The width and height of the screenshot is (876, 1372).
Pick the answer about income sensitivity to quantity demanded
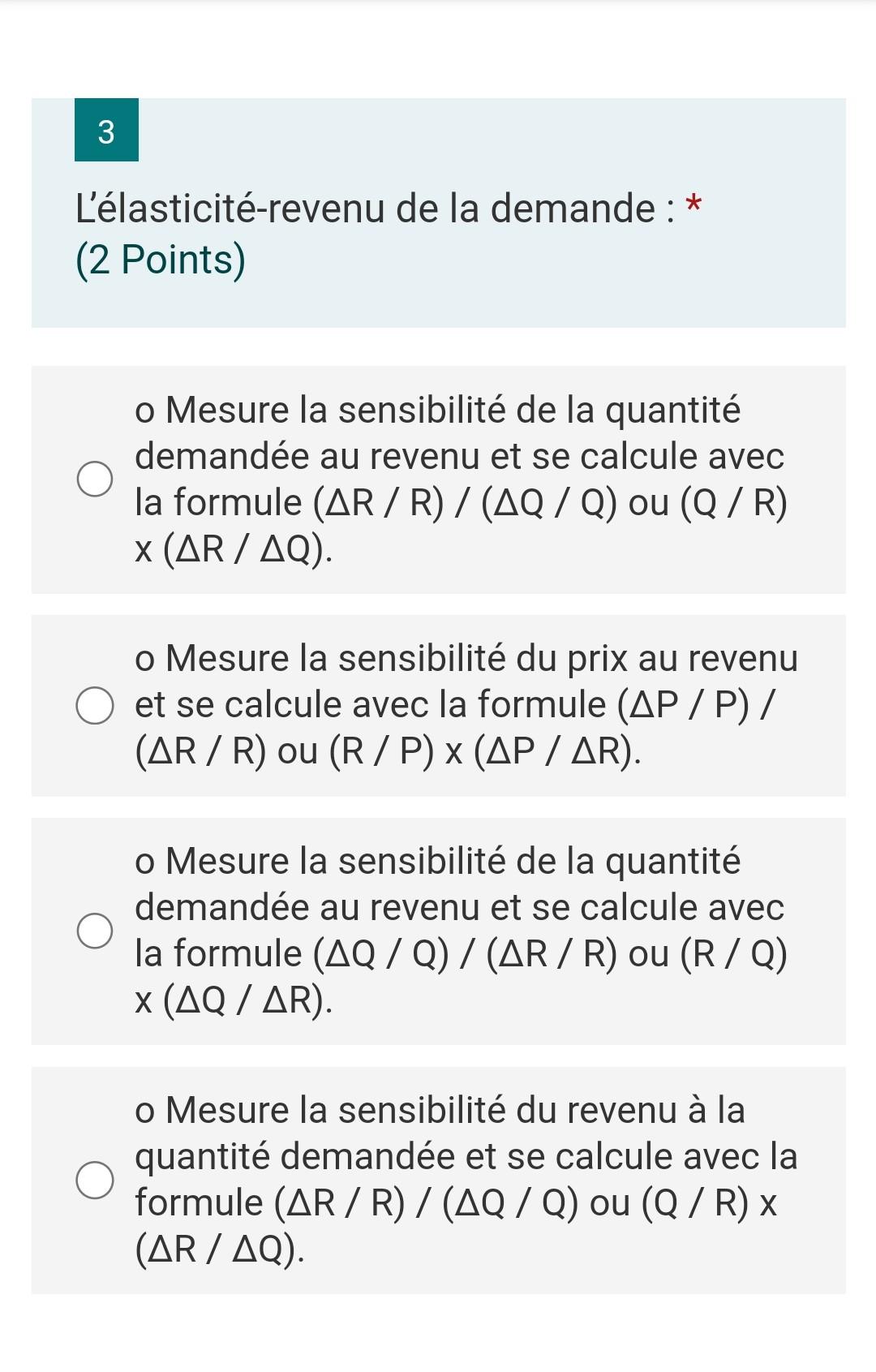point(95,1180)
